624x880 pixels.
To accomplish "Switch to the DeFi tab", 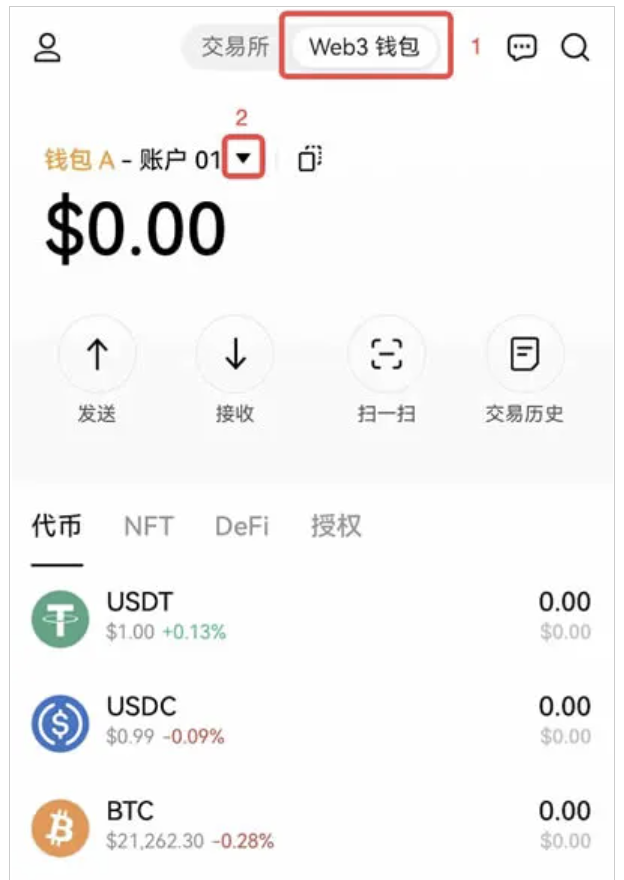I will click(242, 526).
